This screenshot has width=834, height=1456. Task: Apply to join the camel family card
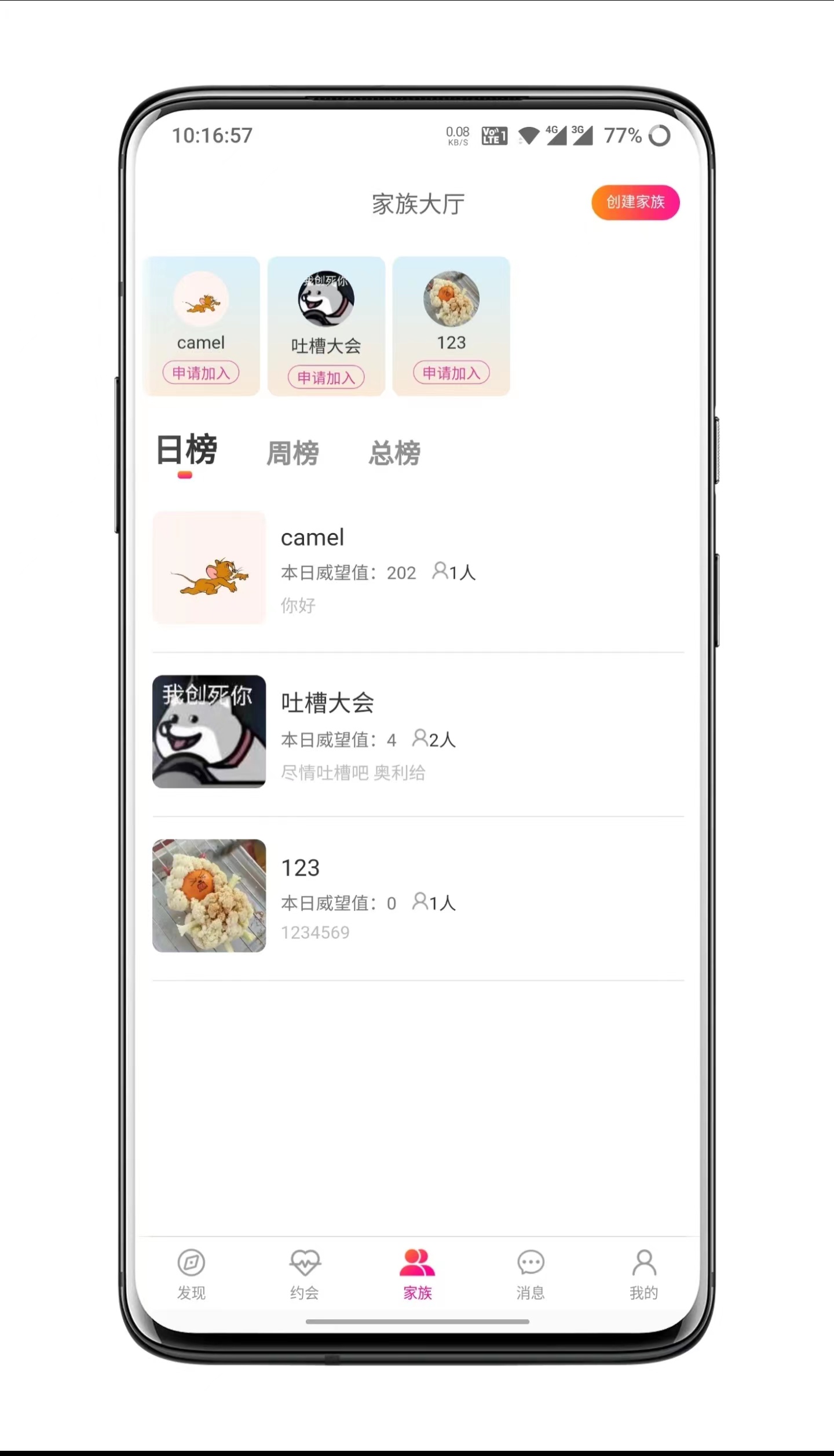pyautogui.click(x=201, y=373)
